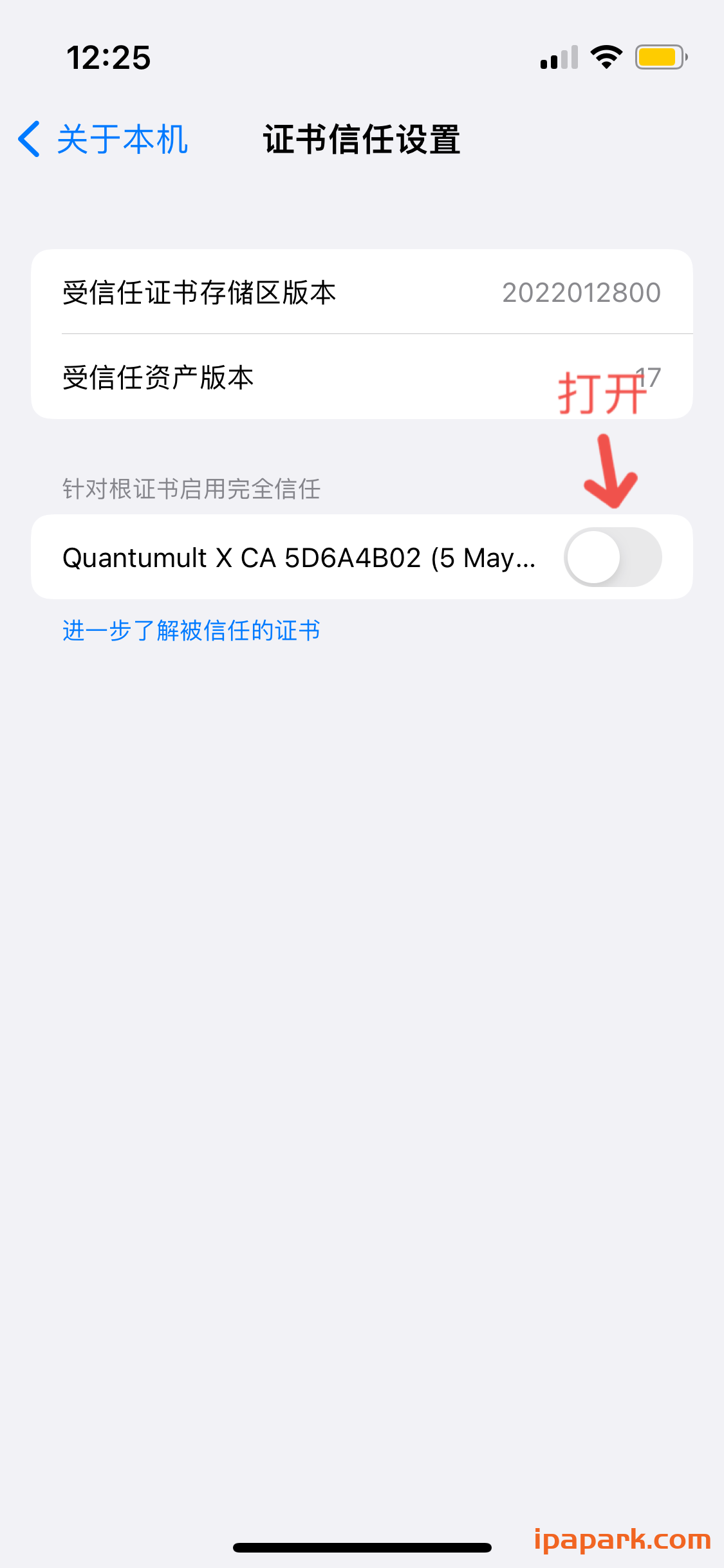Tap the Wi-Fi status icon
The width and height of the screenshot is (724, 1568).
[604, 57]
